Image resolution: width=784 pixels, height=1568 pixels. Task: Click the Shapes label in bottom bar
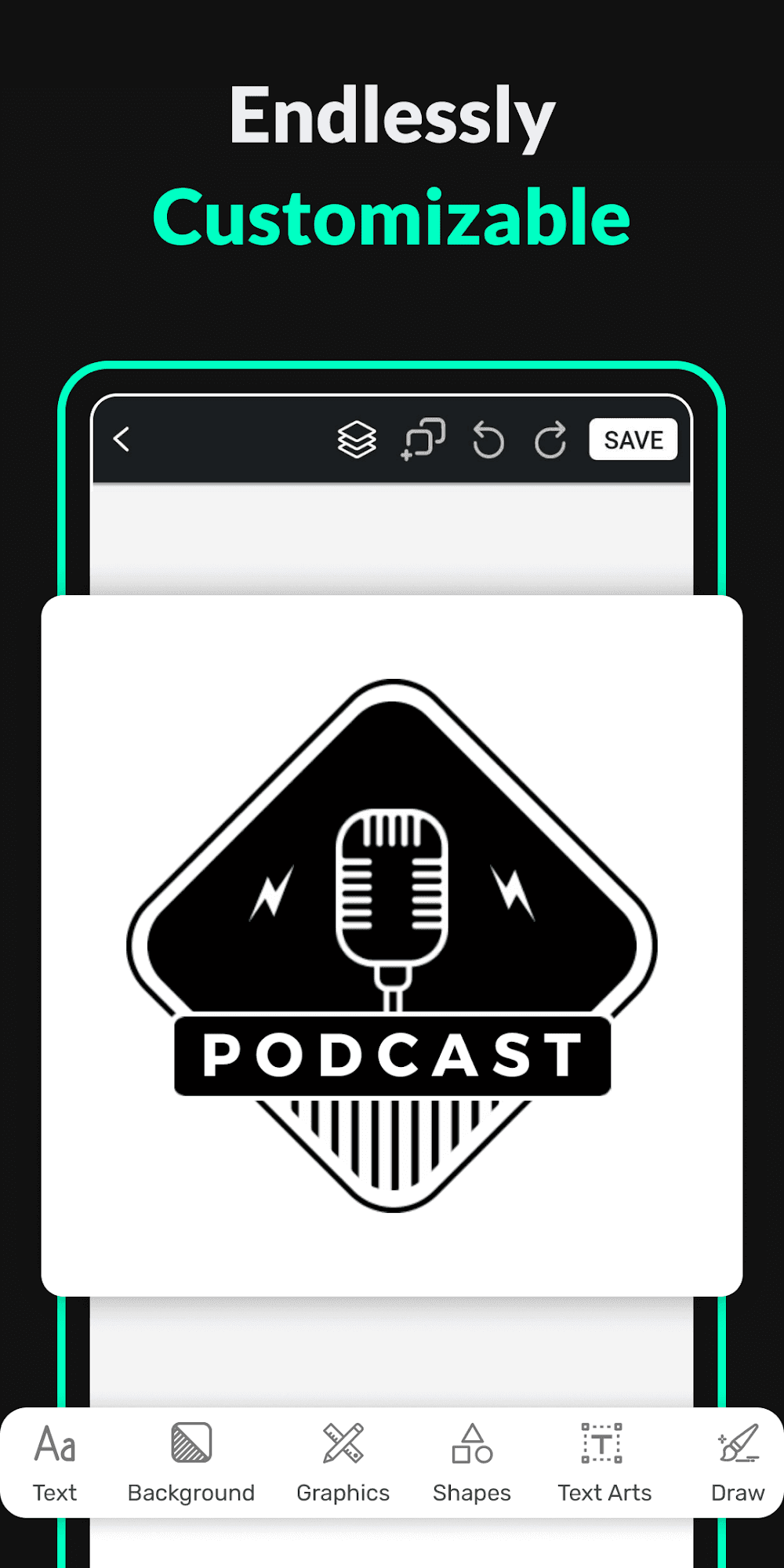pyautogui.click(x=471, y=1492)
